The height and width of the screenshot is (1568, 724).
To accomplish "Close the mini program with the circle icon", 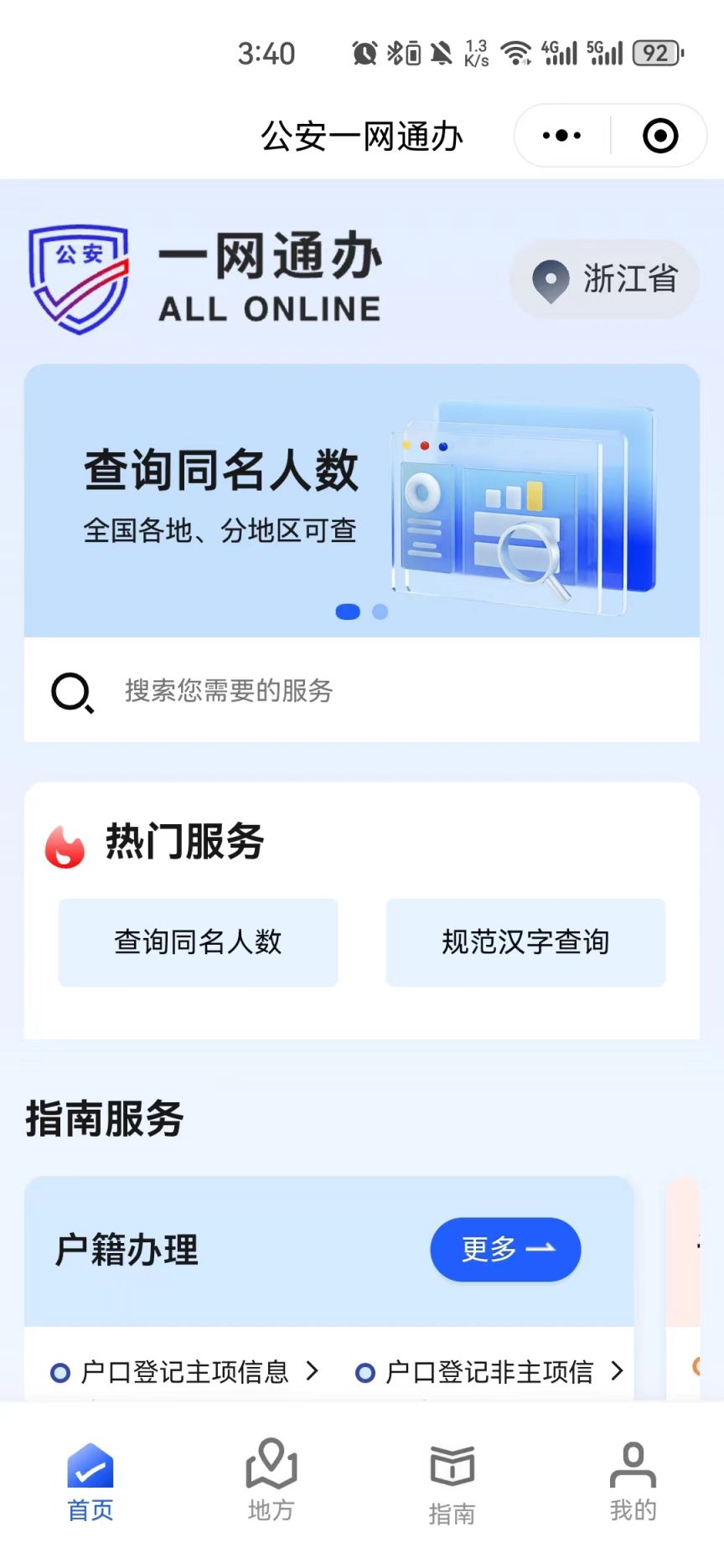I will tap(659, 136).
